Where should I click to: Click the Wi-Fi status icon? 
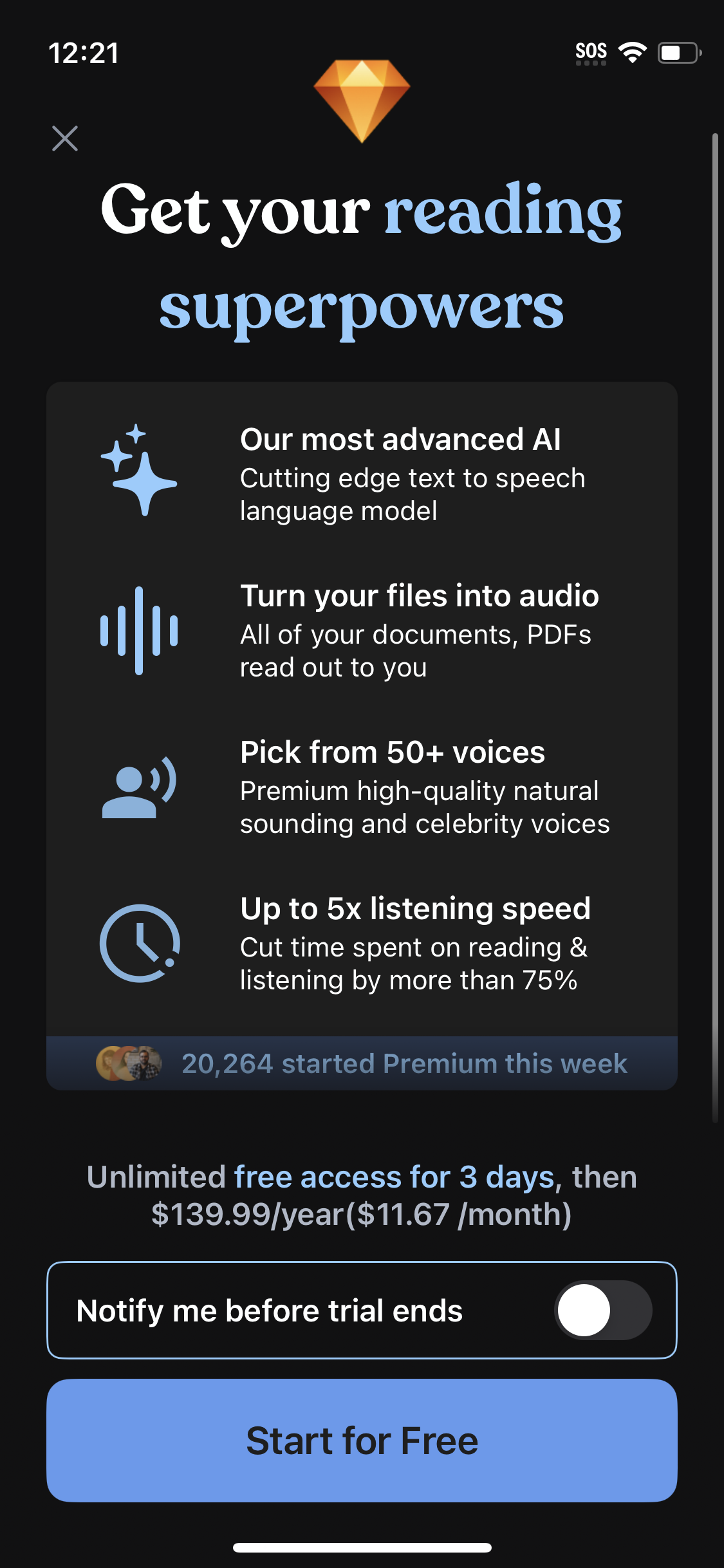pos(633,51)
